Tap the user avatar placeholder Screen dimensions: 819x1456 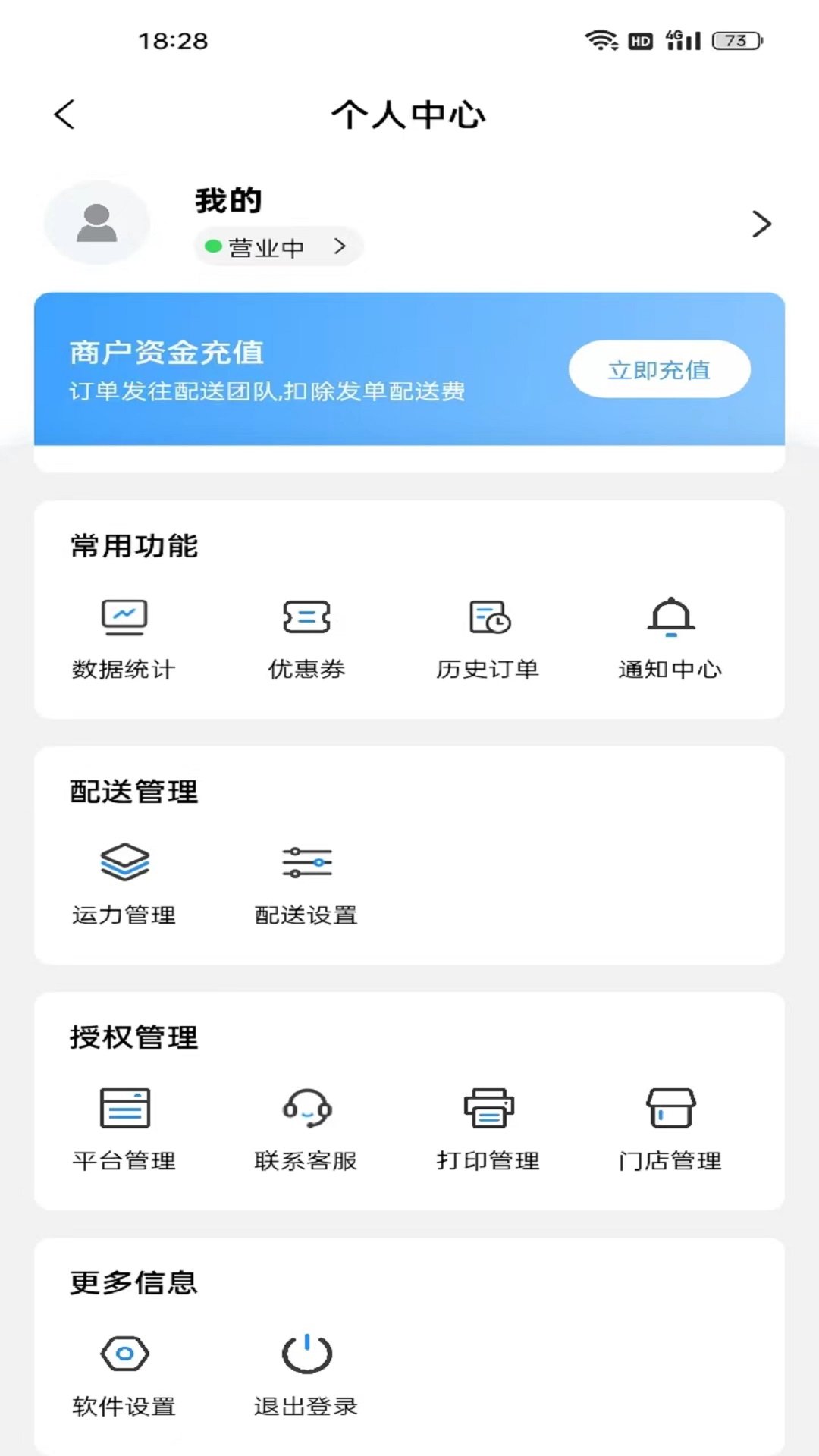98,222
